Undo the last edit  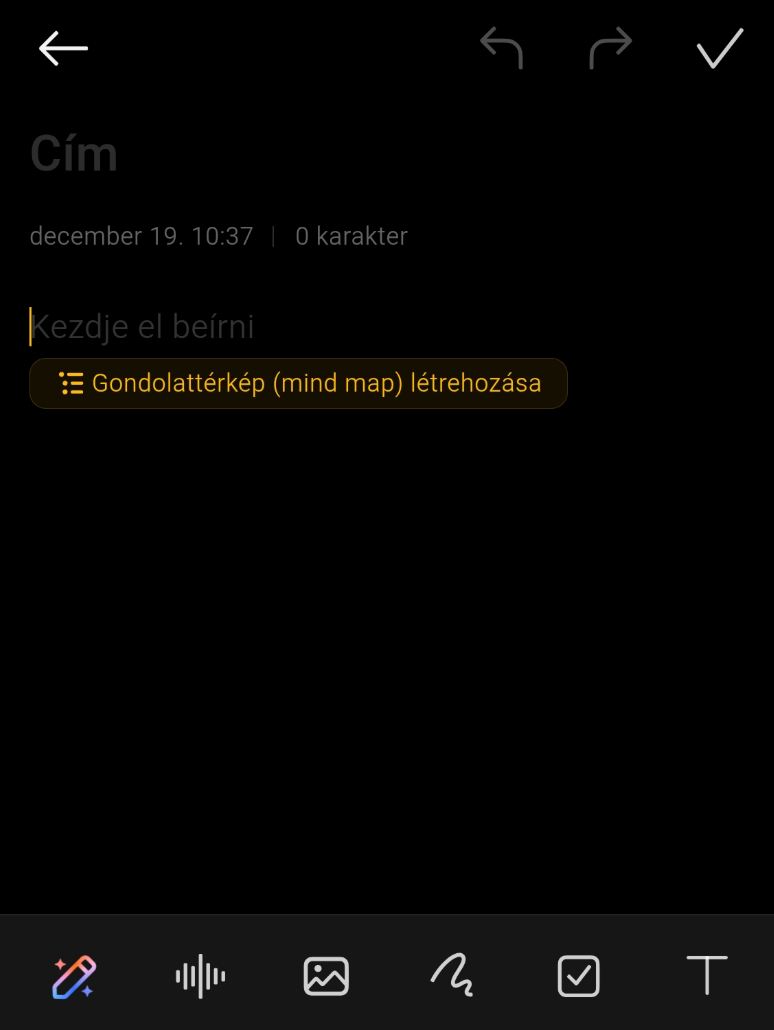point(502,48)
